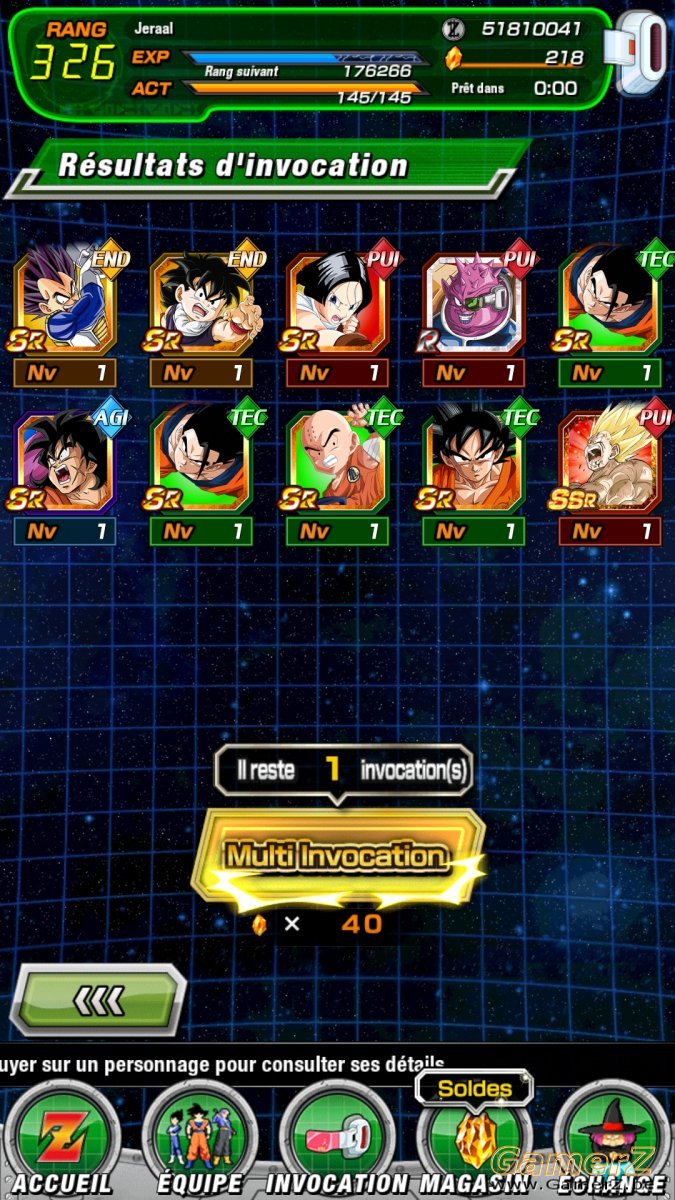Open the Accueil home tab
Screen dimensions: 675x1200
(63, 1140)
